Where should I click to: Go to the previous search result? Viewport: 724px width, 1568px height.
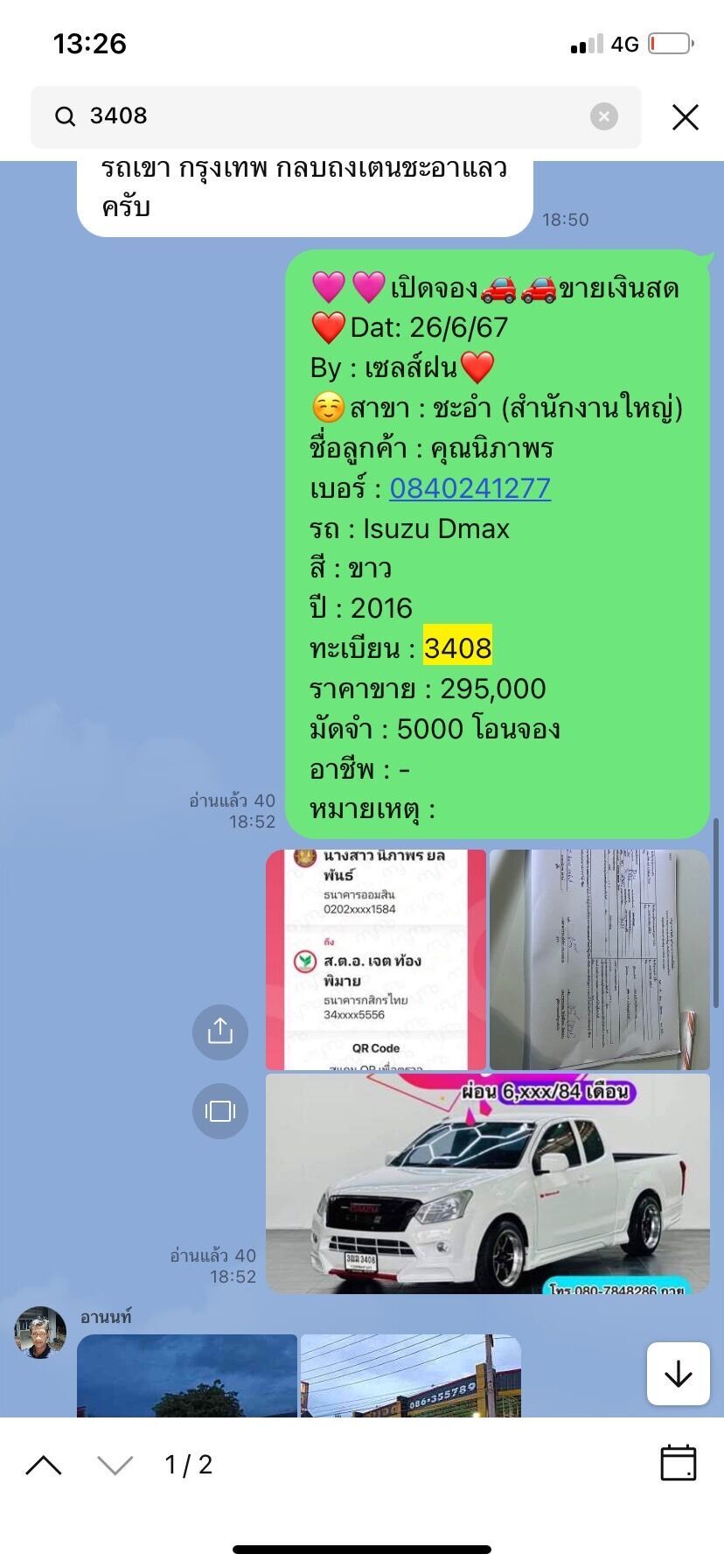(x=45, y=1465)
